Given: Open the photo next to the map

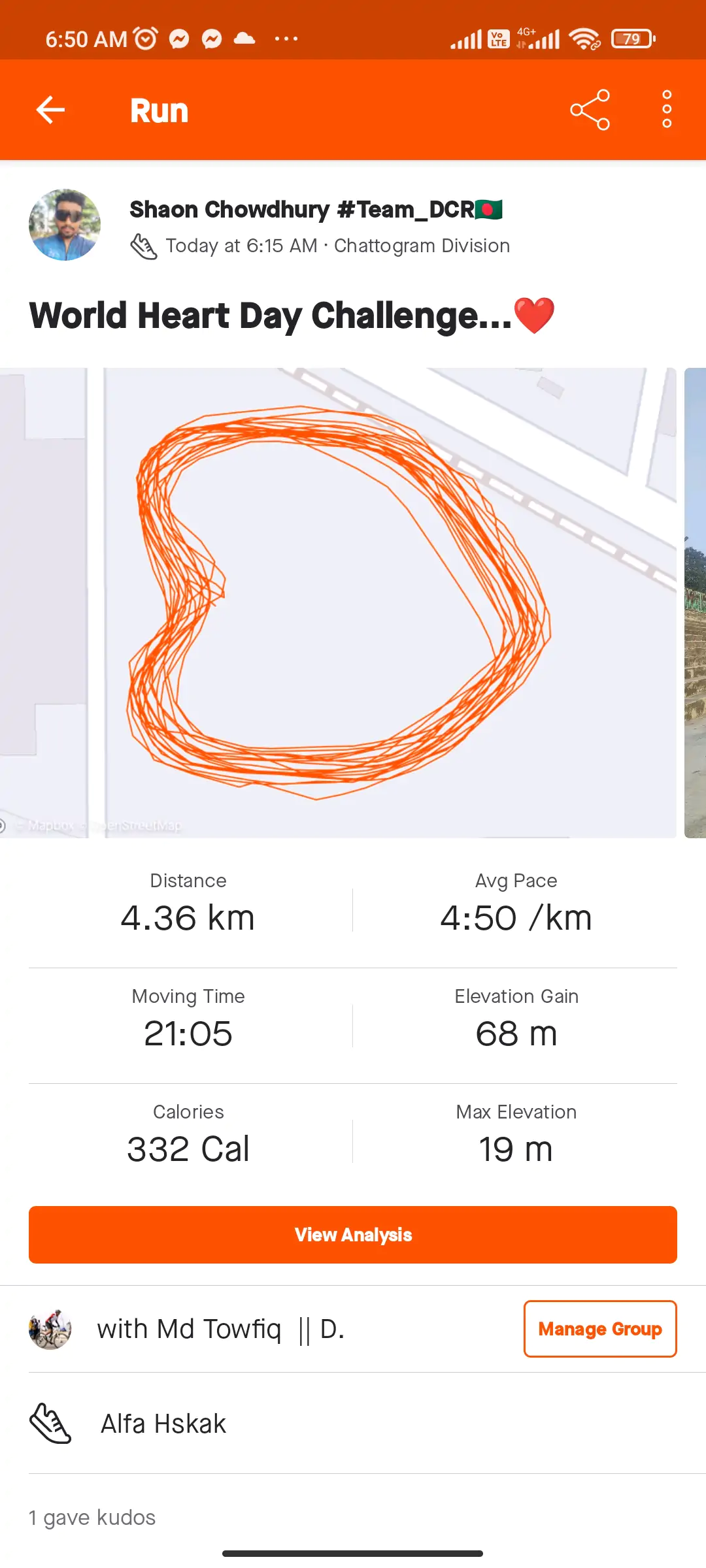Looking at the screenshot, I should point(694,602).
